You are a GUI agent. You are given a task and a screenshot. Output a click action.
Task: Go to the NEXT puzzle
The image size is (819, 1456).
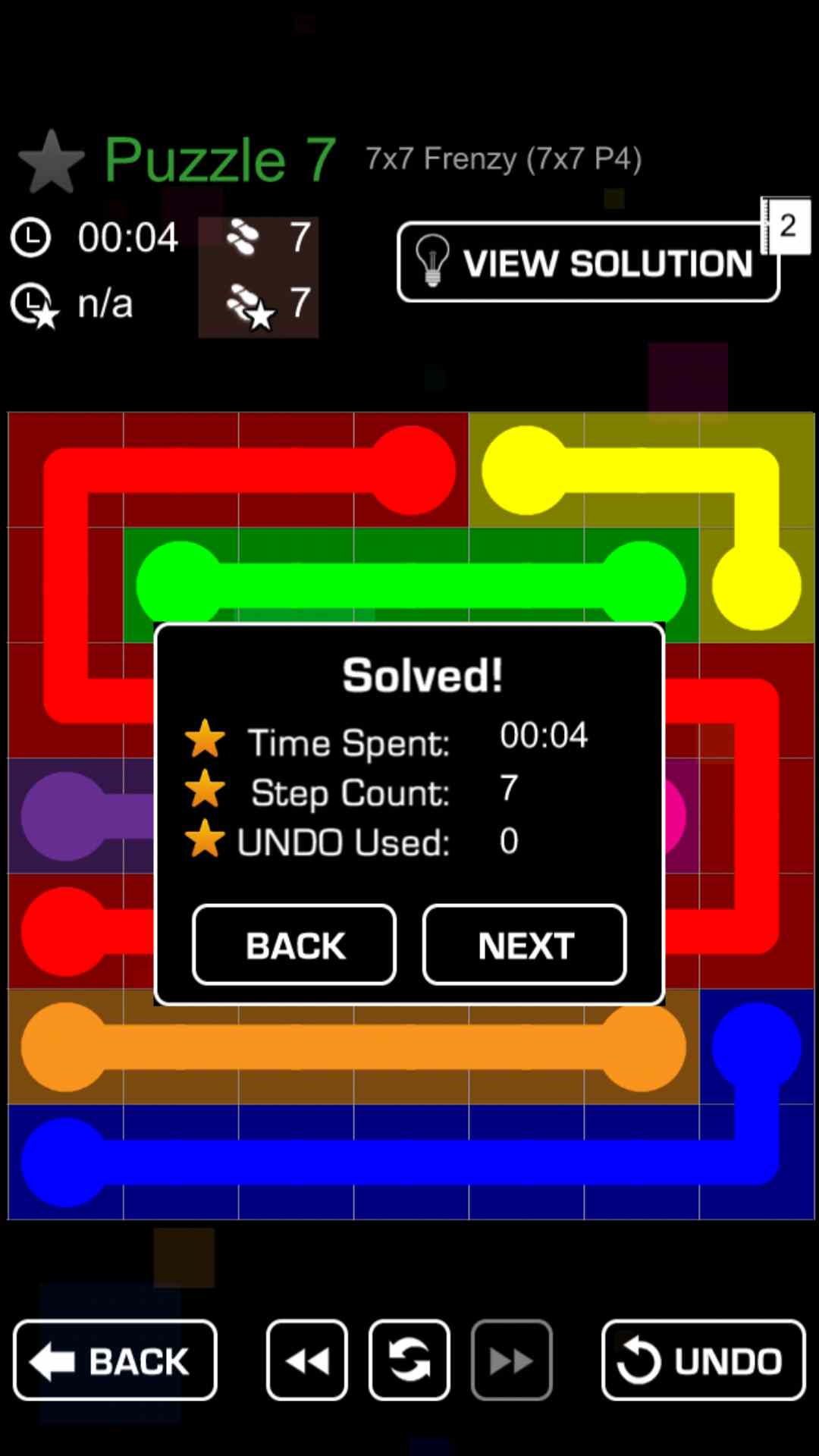coord(525,945)
